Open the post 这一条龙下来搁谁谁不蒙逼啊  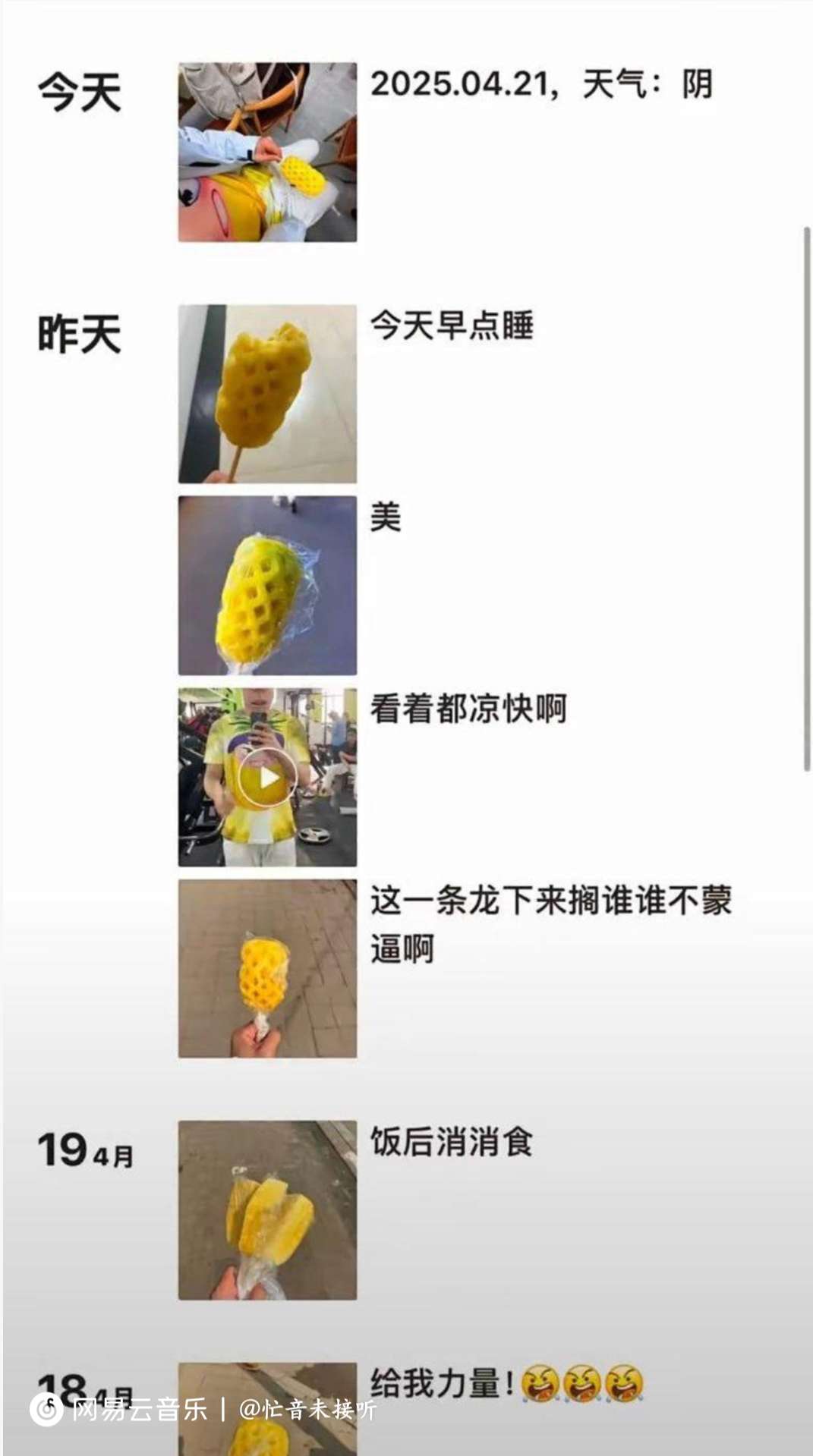coord(267,968)
